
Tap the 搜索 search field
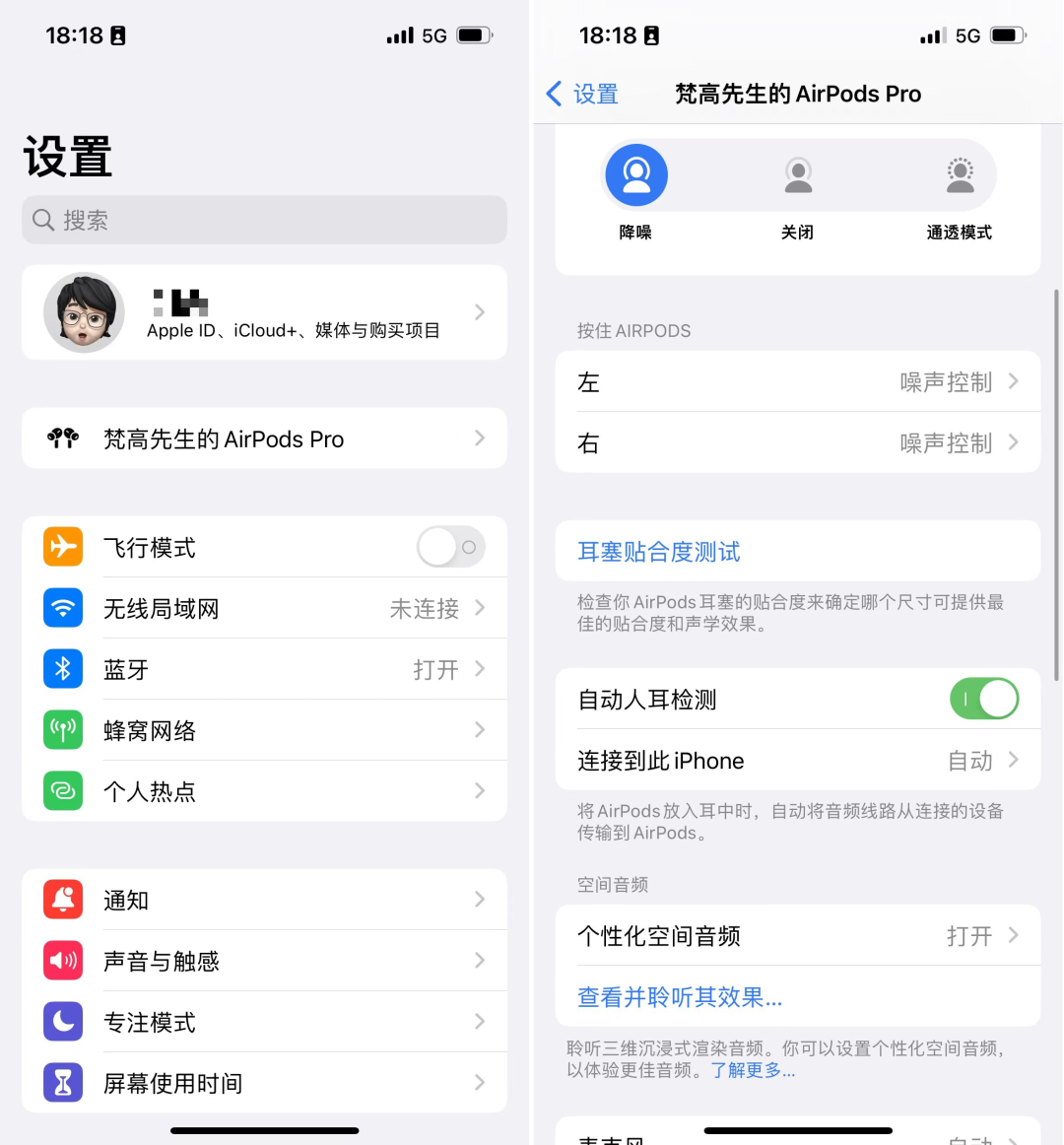(x=264, y=220)
